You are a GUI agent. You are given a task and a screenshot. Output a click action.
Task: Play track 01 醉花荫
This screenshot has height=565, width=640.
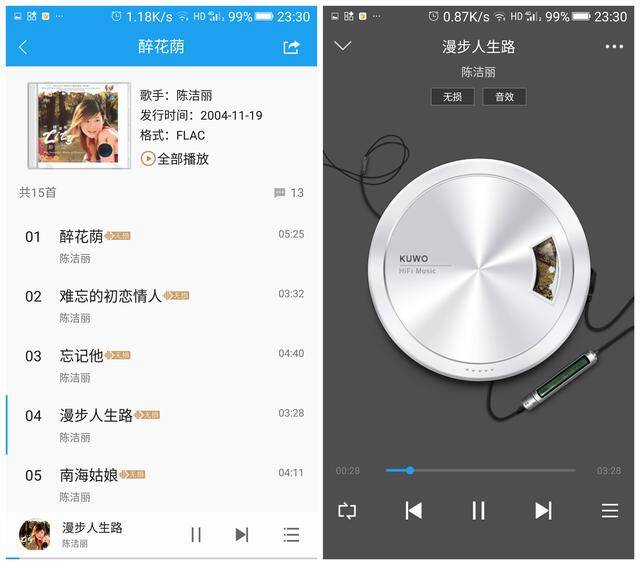82,237
